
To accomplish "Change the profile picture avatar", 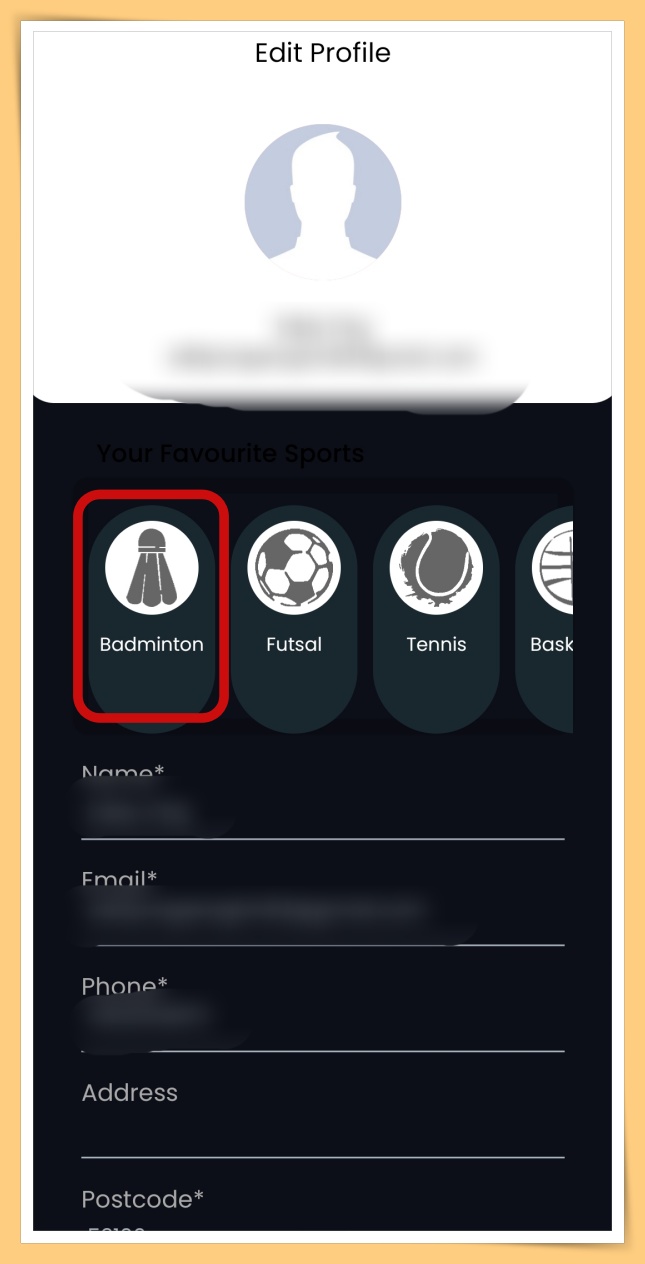I will pos(322,202).
